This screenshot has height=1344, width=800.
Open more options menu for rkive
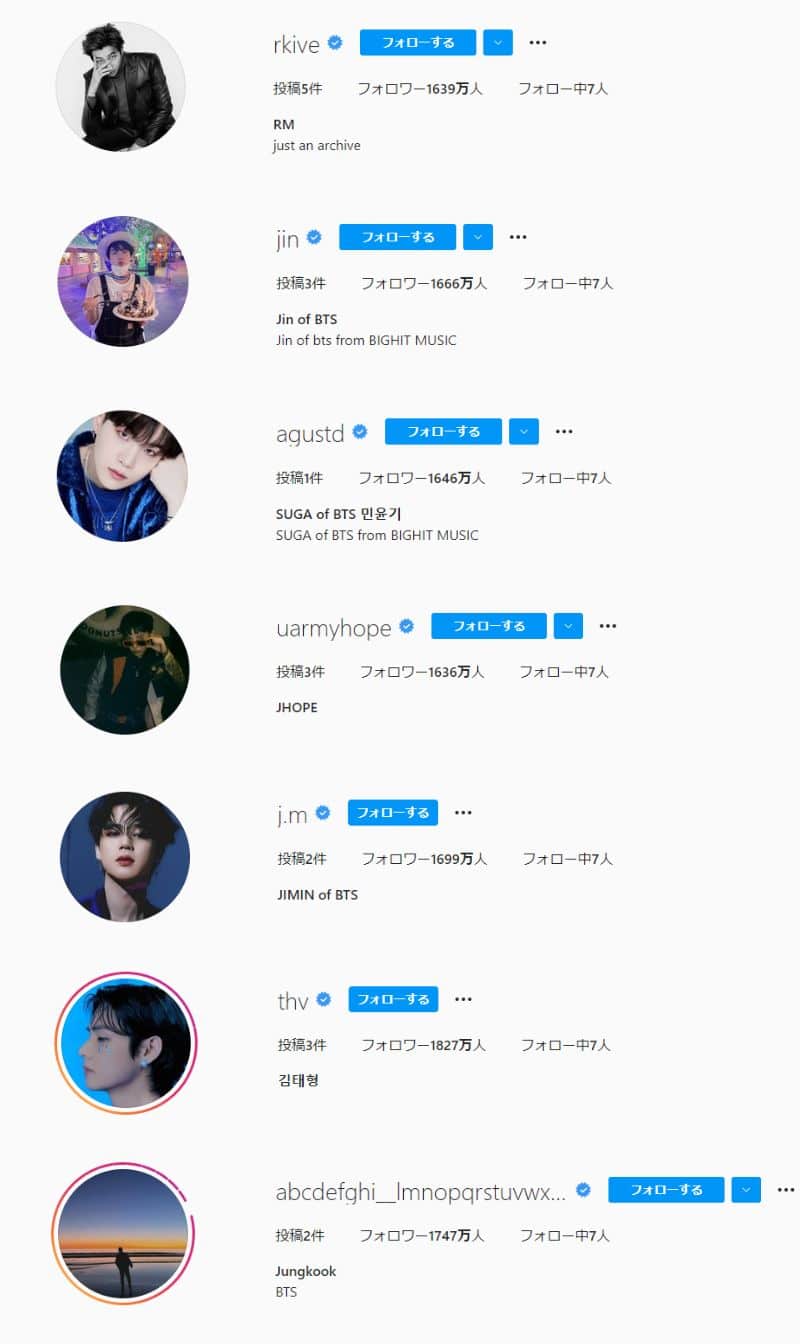[x=537, y=42]
